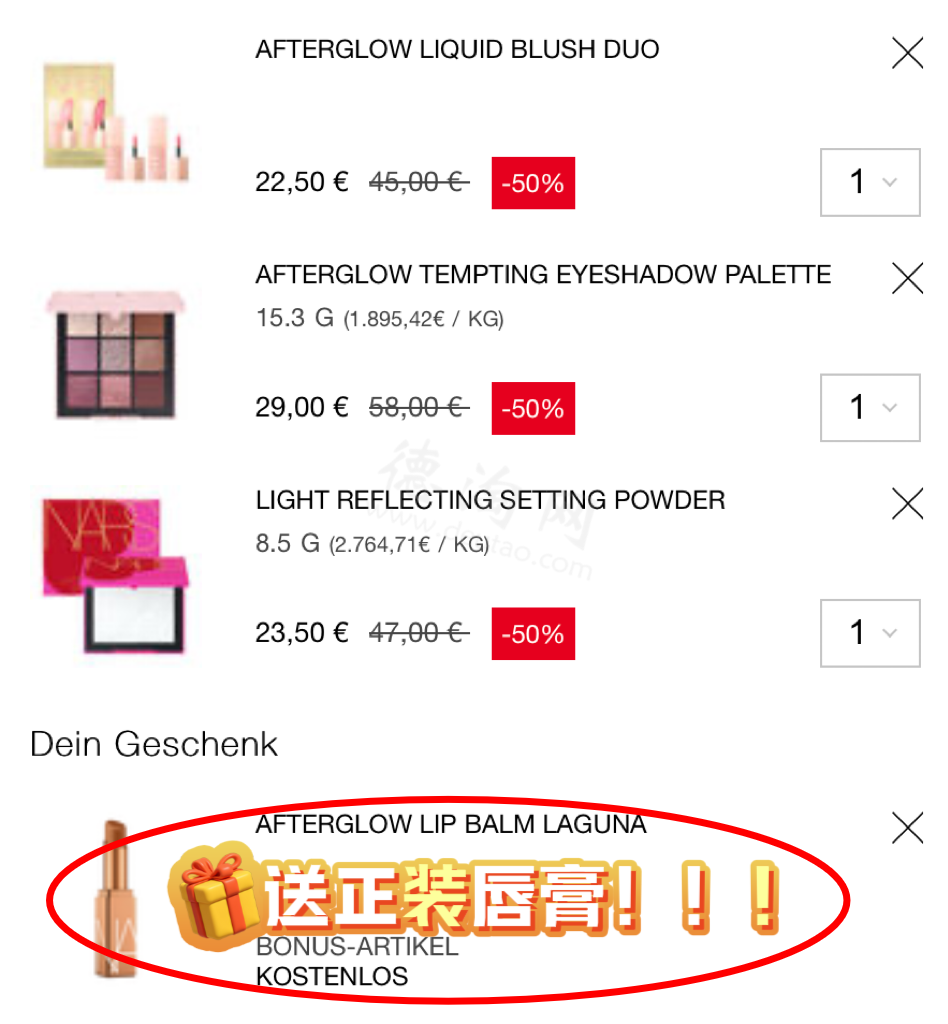The width and height of the screenshot is (948, 1024).
Task: Open quantity dropdown for Liquid Blush Duo
Action: coord(869,182)
